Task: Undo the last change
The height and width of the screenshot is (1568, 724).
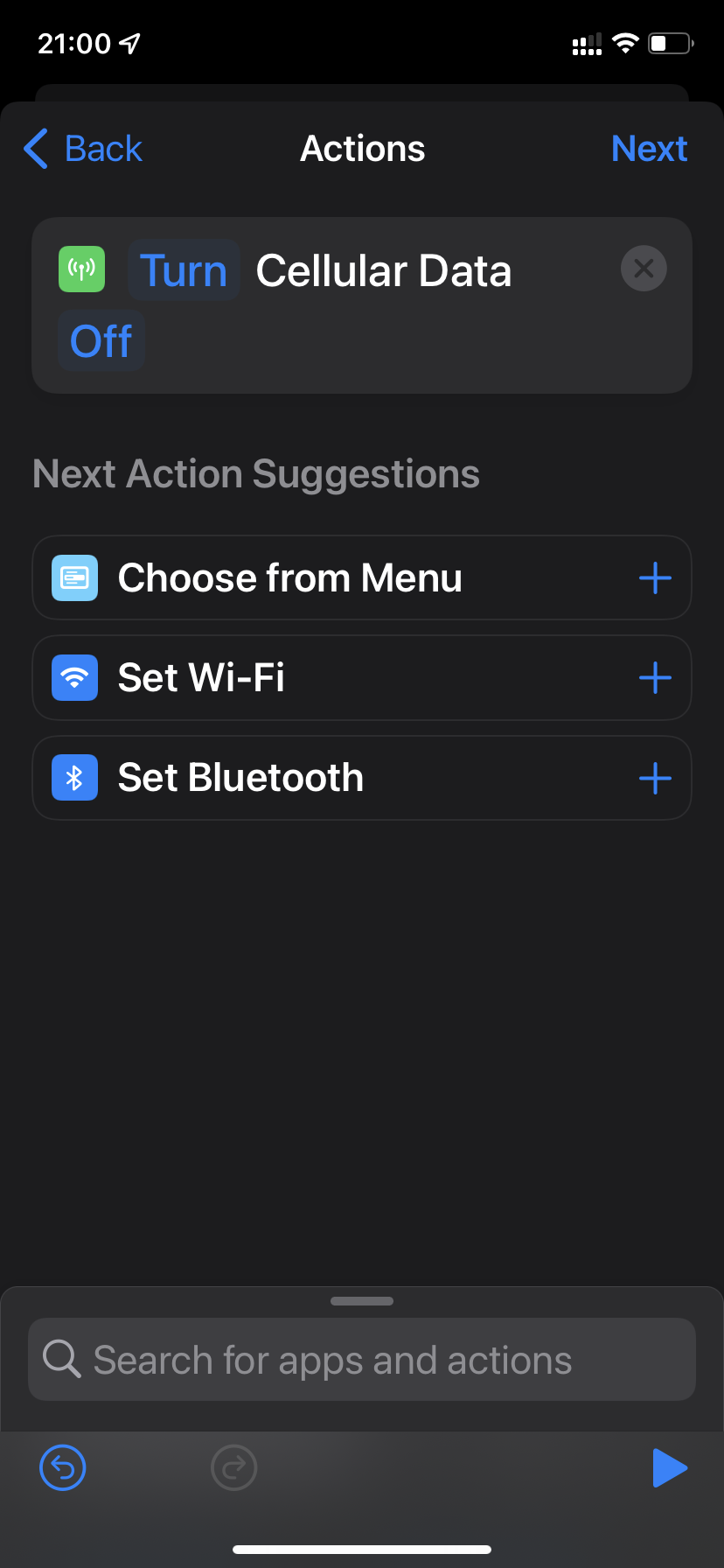Action: click(x=63, y=1467)
